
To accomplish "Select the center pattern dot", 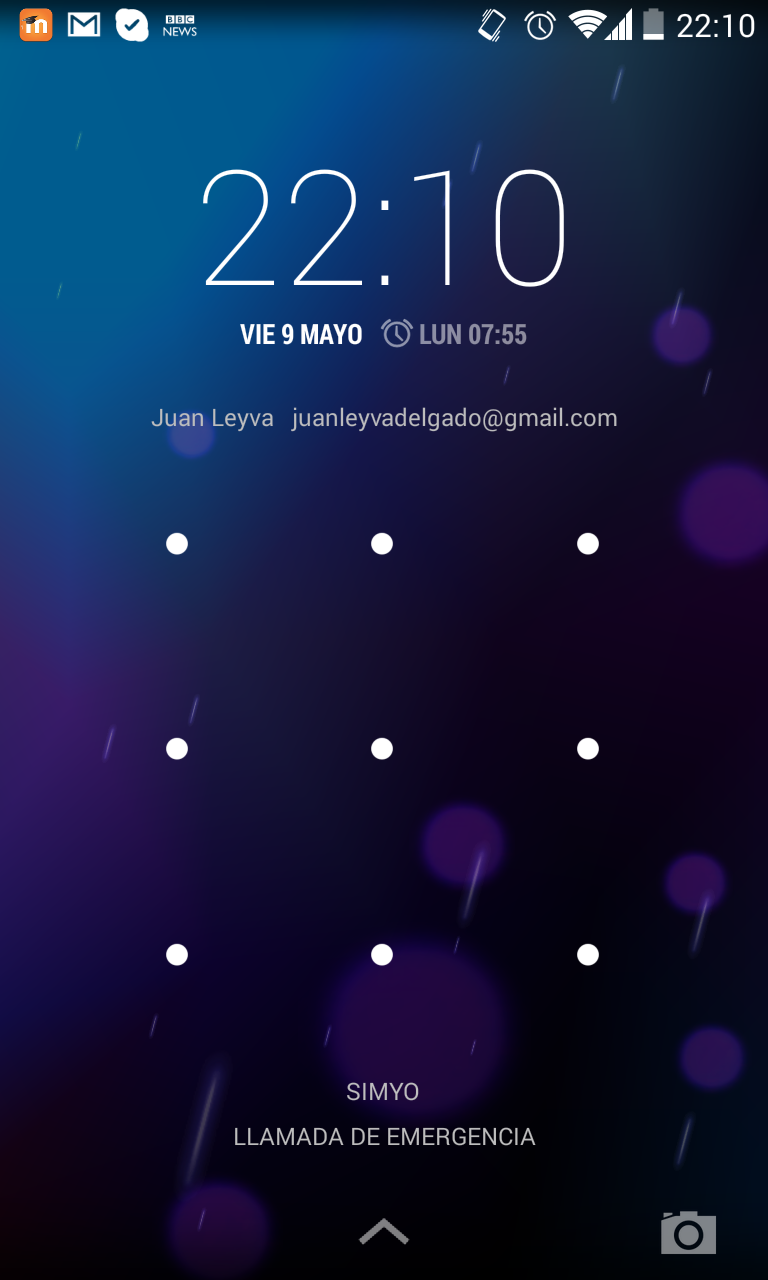I will click(382, 749).
